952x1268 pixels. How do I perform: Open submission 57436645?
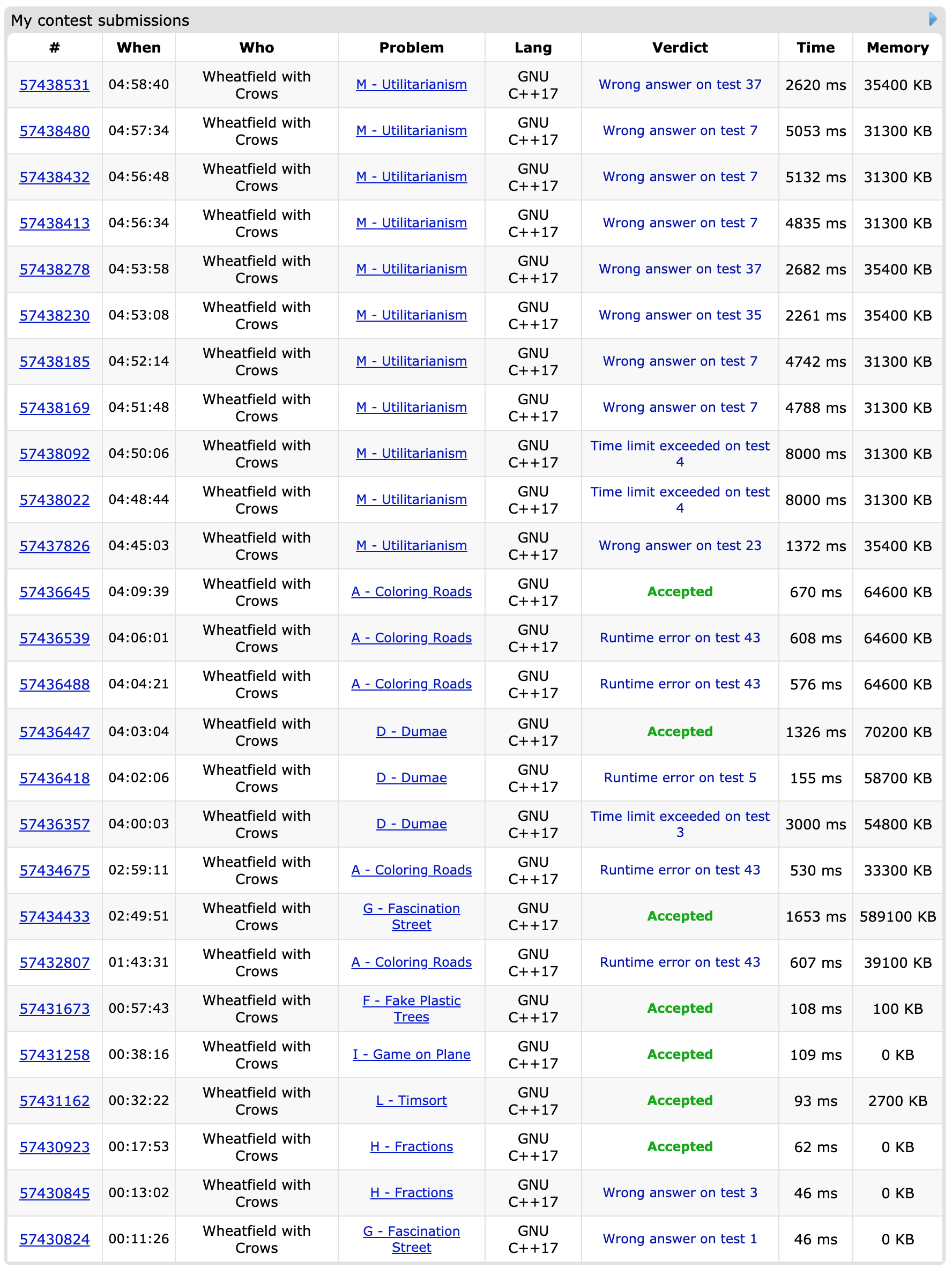pyautogui.click(x=55, y=592)
